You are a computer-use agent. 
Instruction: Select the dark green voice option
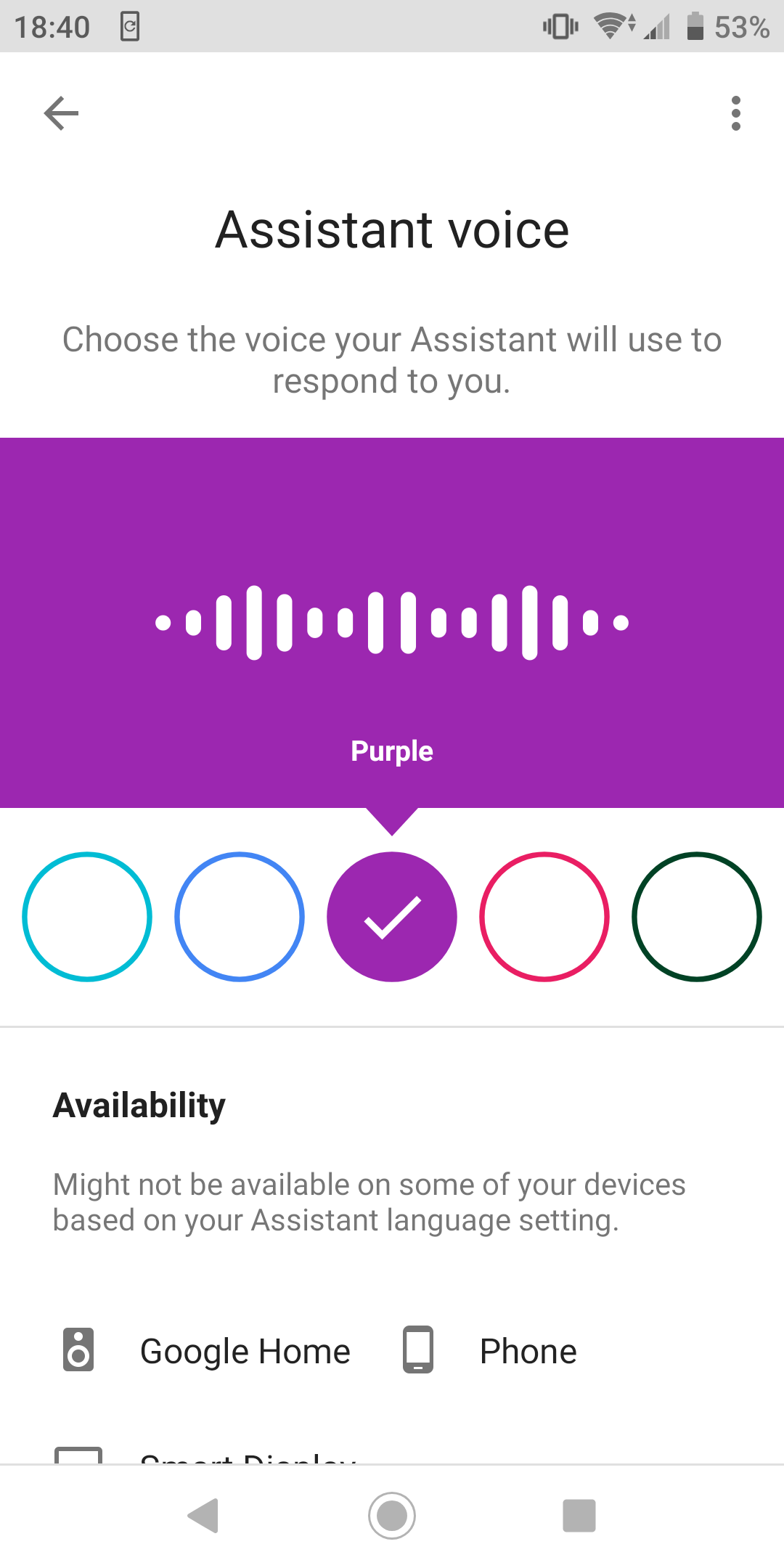click(696, 917)
